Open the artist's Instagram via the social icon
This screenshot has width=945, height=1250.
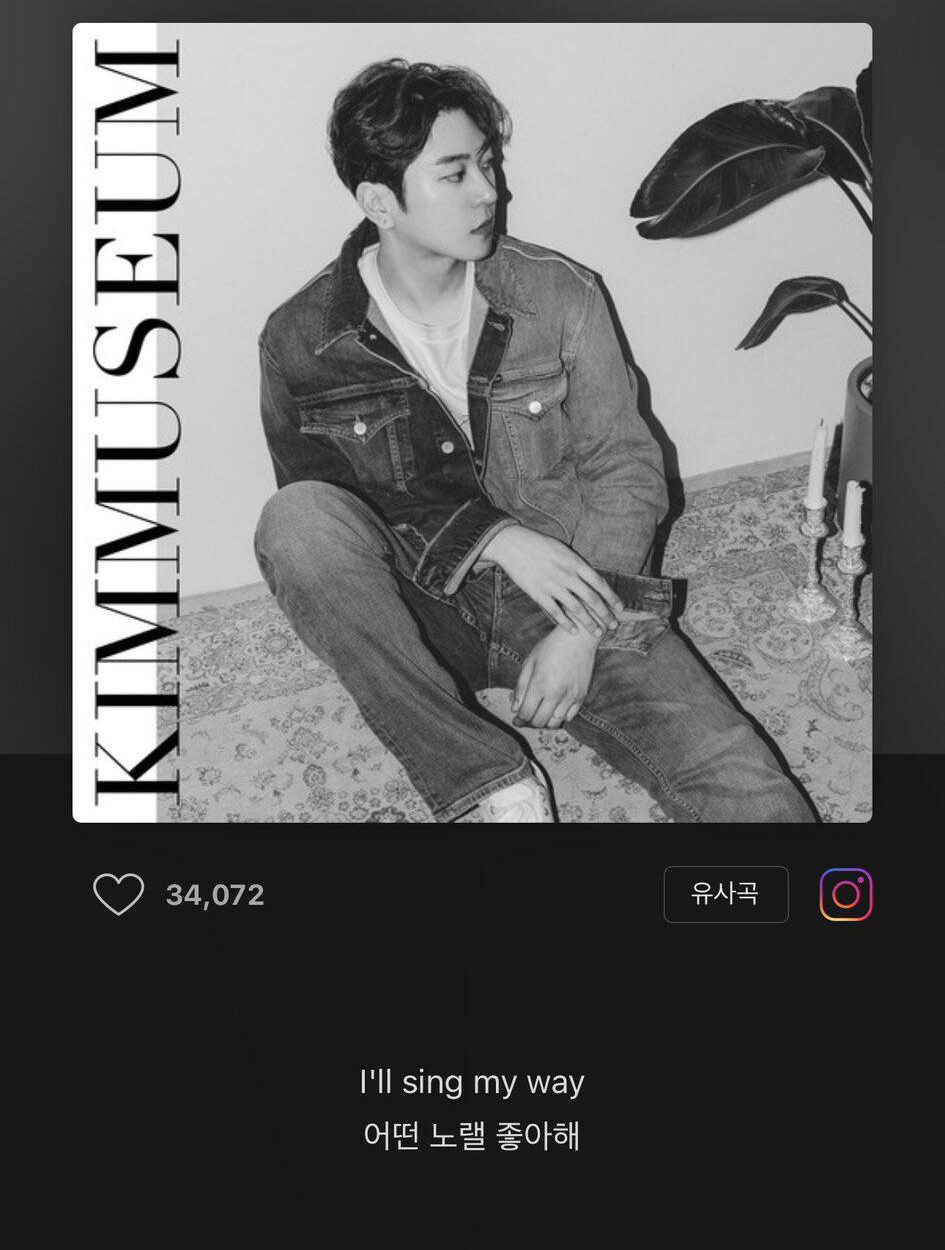tap(846, 895)
